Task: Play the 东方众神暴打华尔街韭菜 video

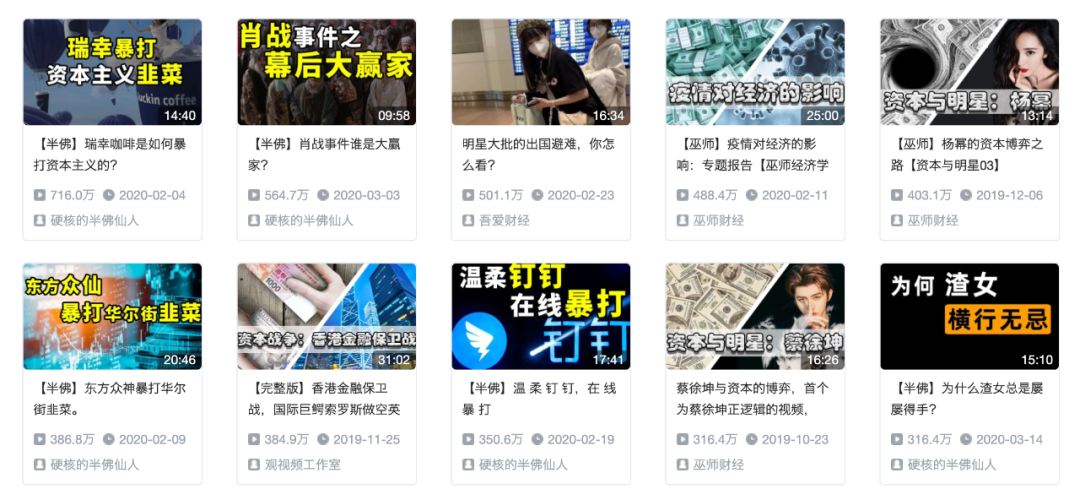Action: [112, 316]
